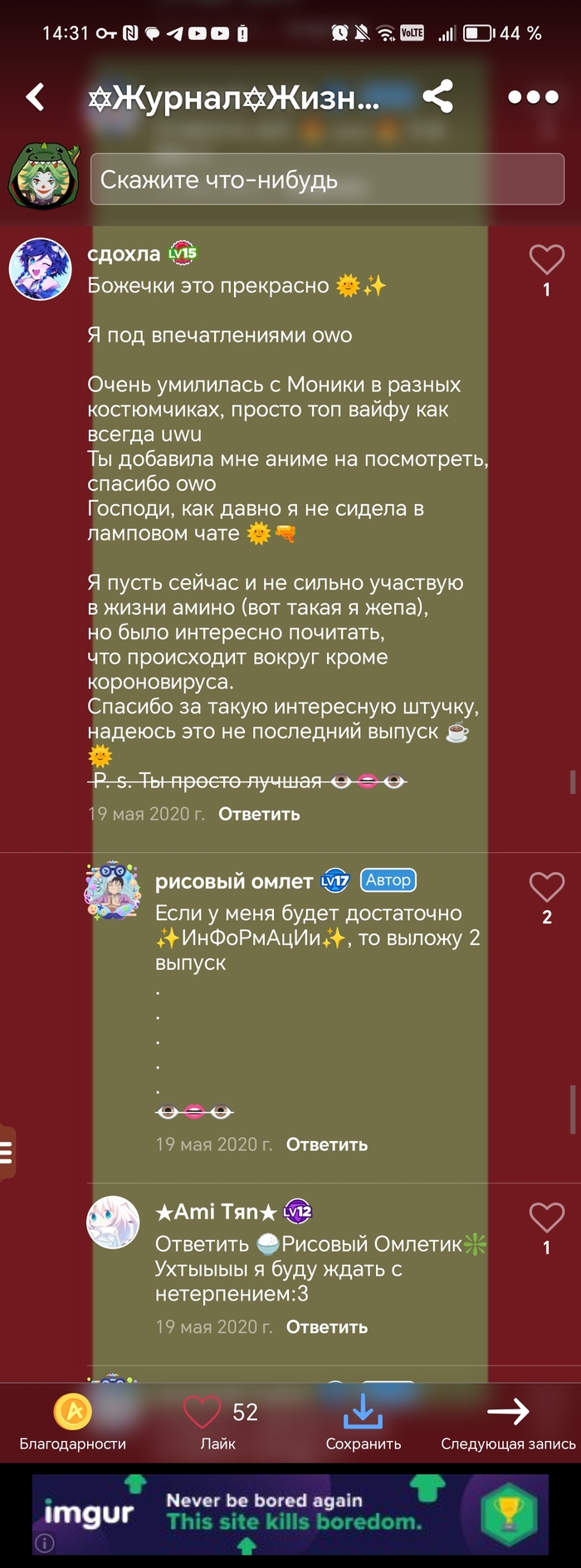This screenshot has width=581, height=1568.
Task: Open the side drawer handle
Action: pos(7,1153)
